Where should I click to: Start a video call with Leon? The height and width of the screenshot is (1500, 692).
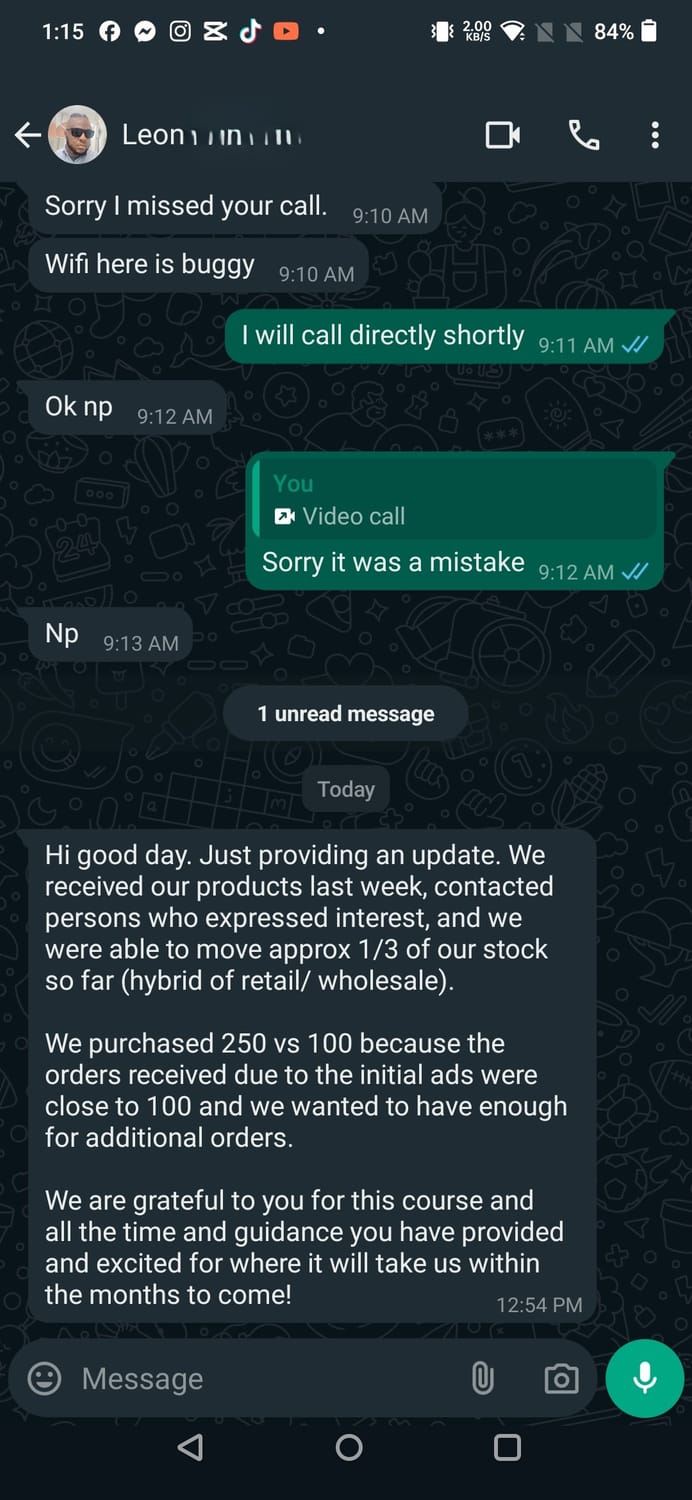503,135
